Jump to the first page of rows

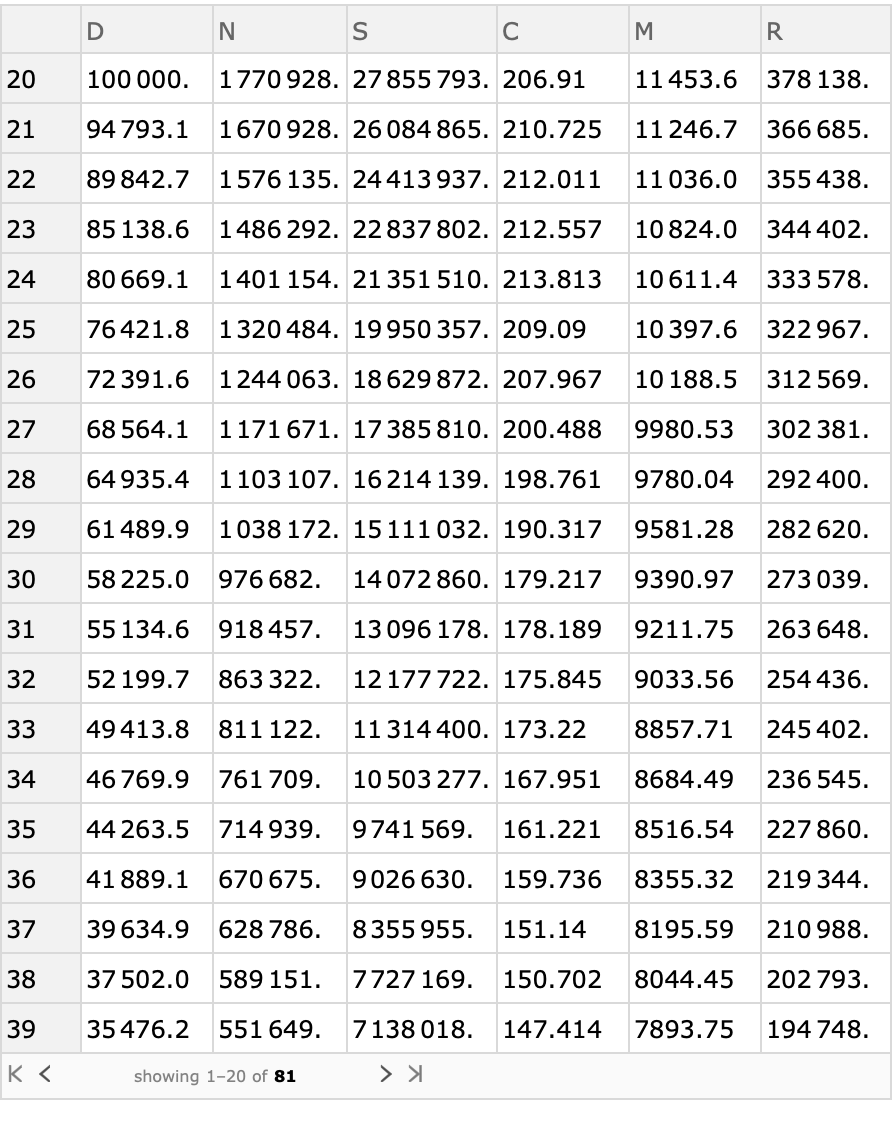pyautogui.click(x=16, y=1075)
